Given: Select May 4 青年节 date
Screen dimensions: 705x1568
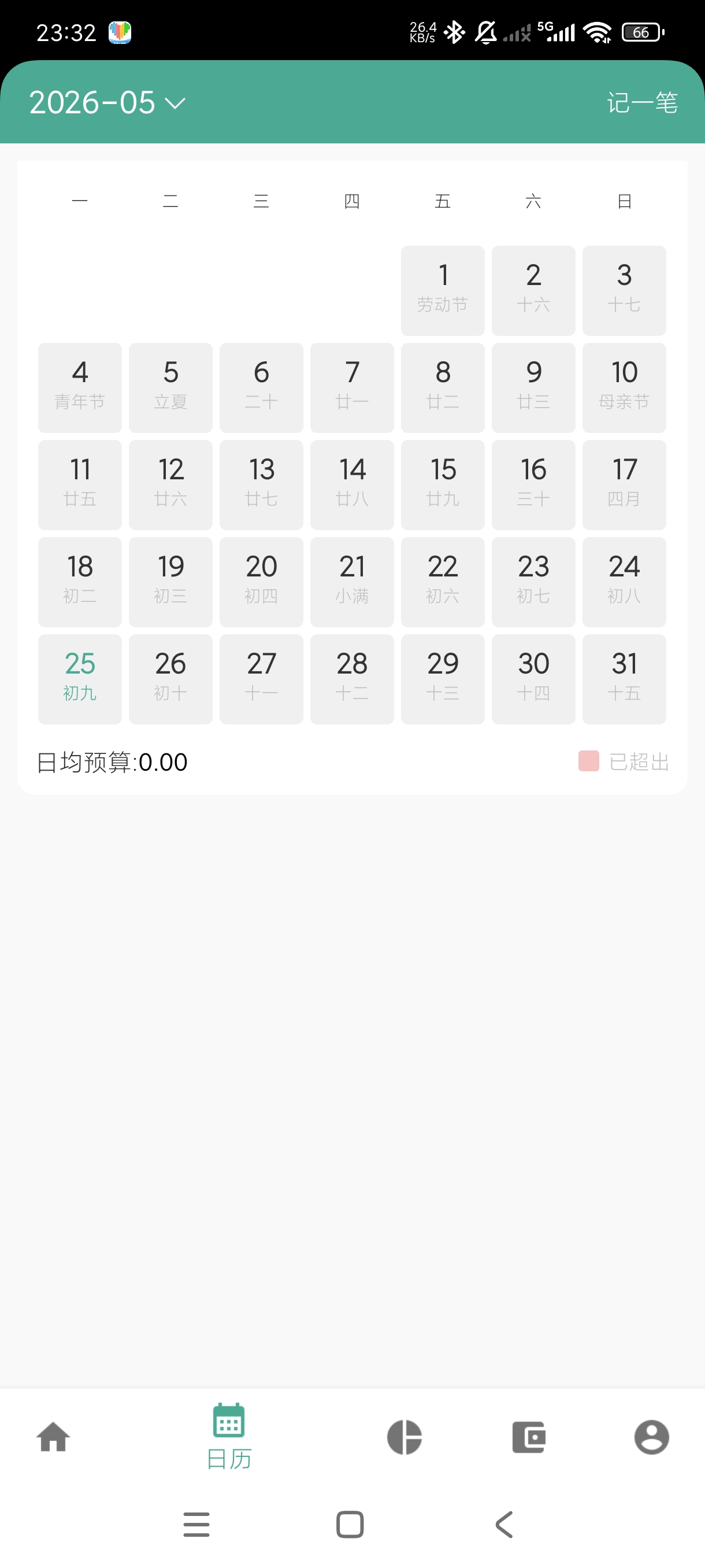Looking at the screenshot, I should click(80, 388).
